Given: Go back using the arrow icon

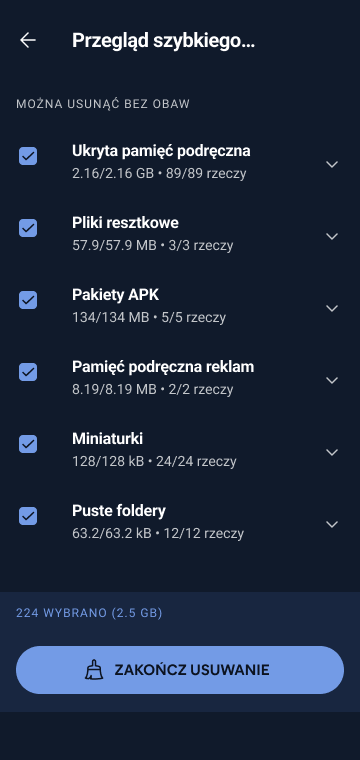Looking at the screenshot, I should coord(28,40).
